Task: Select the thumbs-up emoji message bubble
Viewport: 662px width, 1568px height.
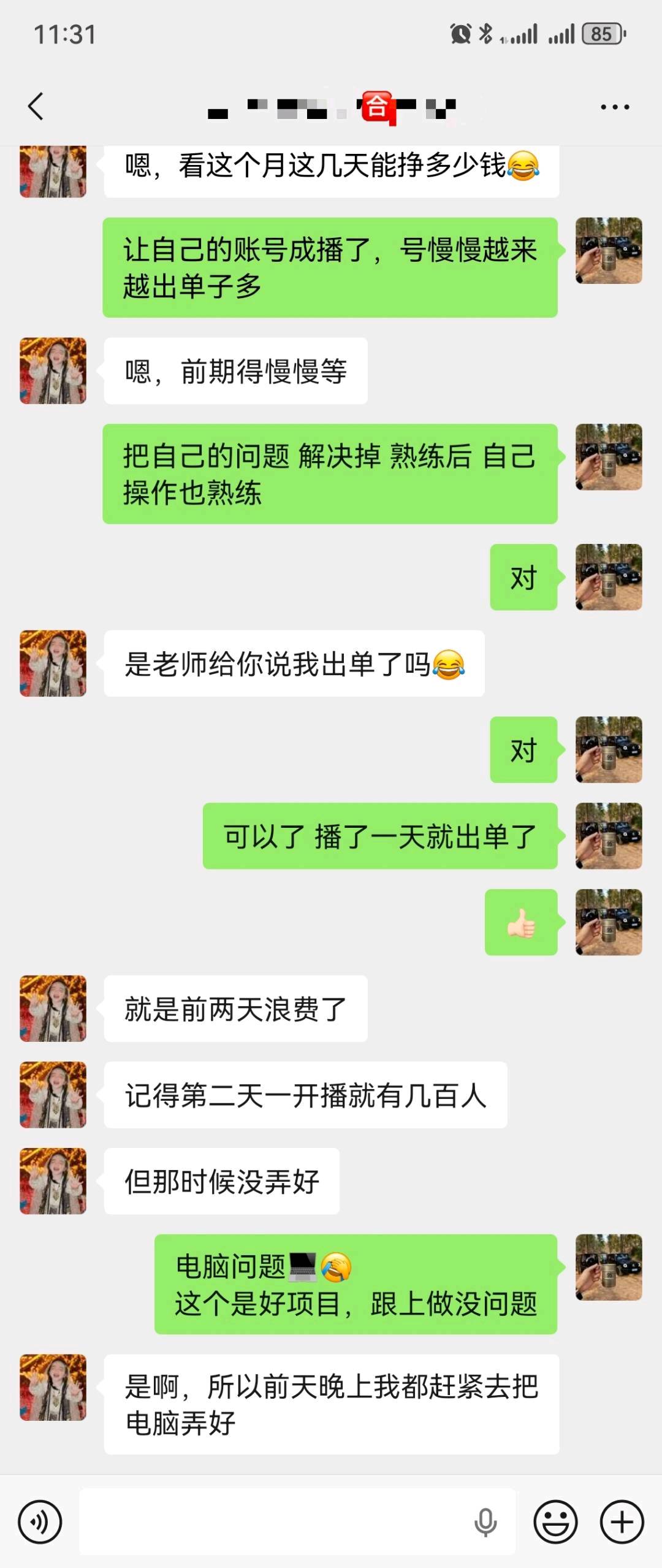Action: point(522,929)
